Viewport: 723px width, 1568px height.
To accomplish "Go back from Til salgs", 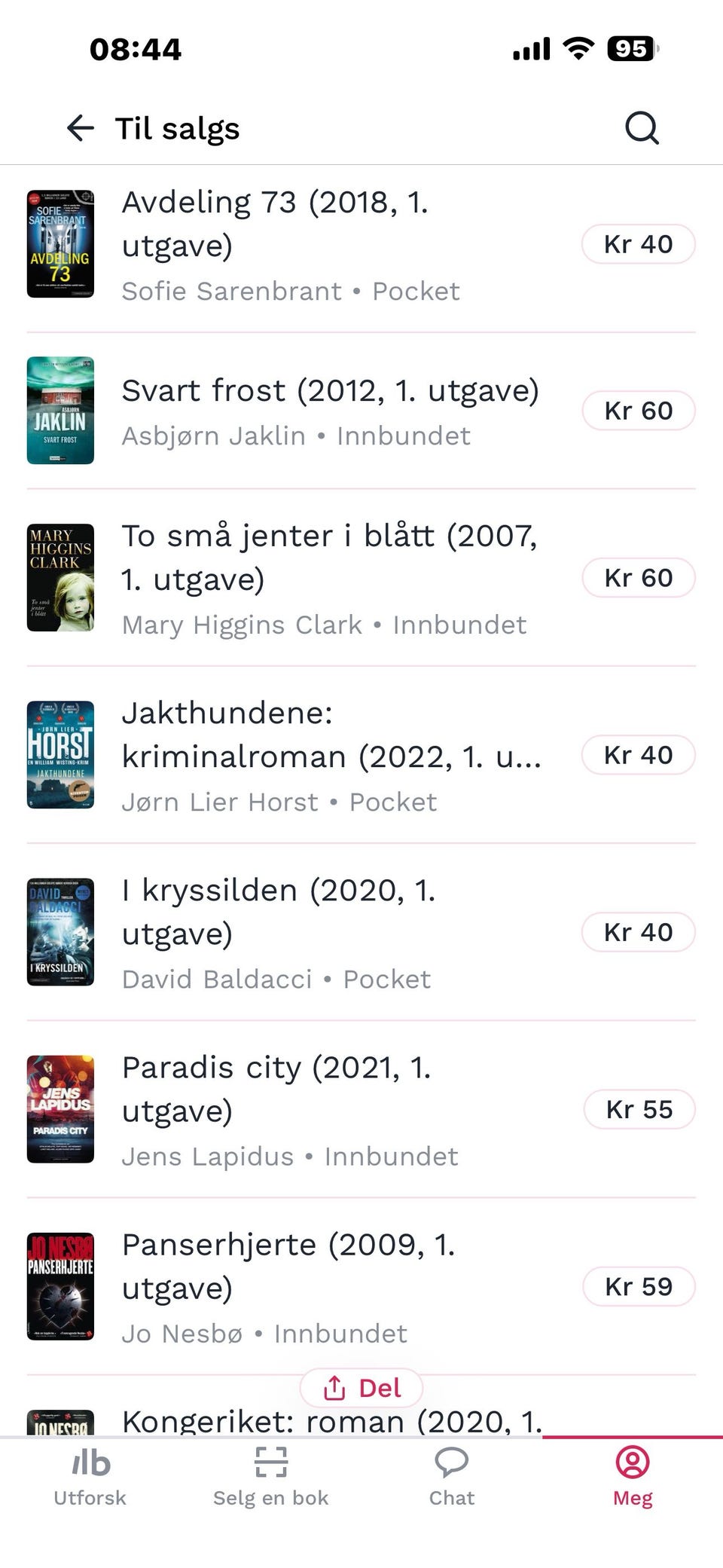I will 80,128.
